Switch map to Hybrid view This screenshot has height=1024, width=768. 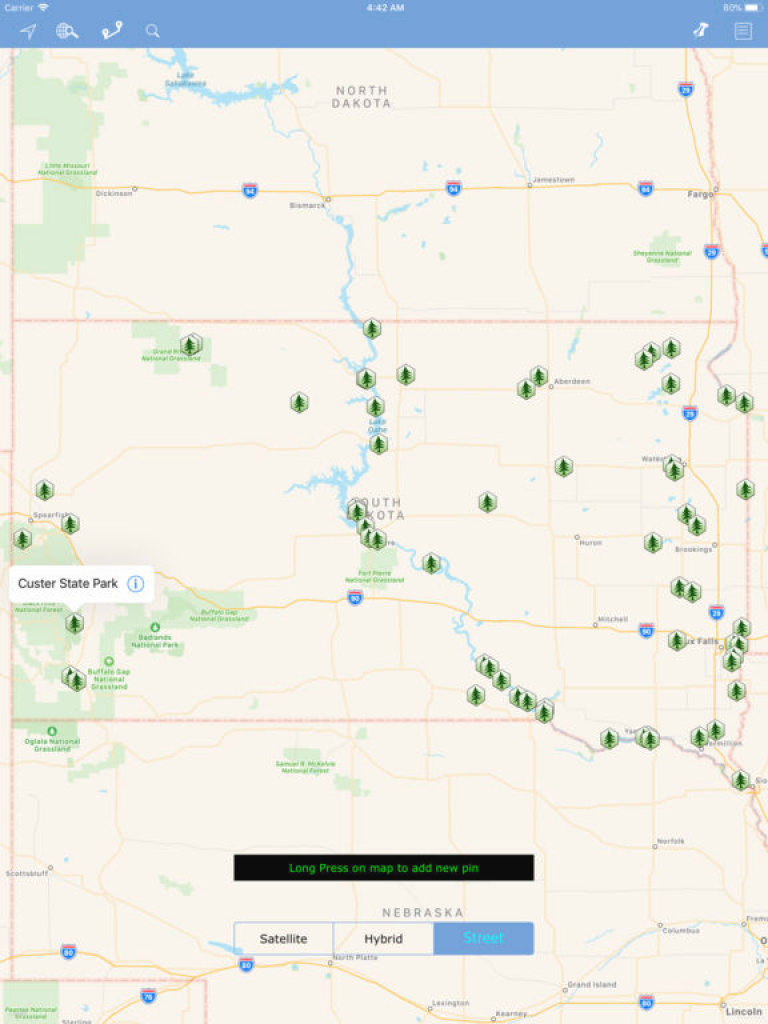coord(383,939)
